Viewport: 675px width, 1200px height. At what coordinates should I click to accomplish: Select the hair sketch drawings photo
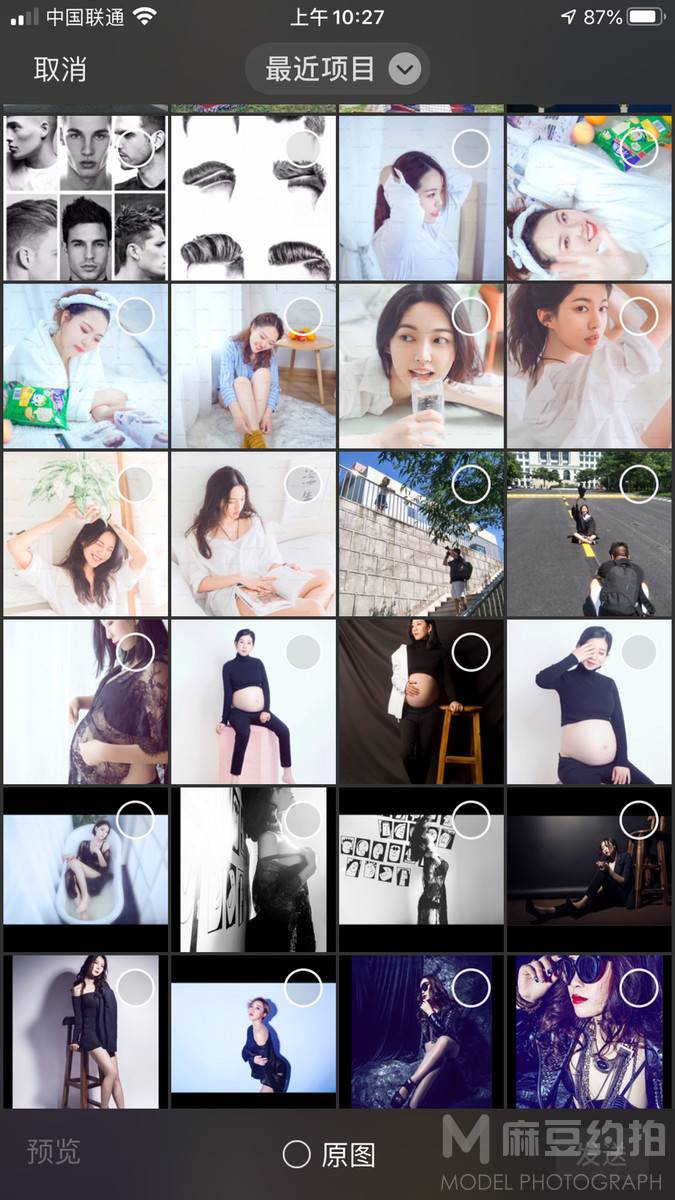pyautogui.click(x=303, y=149)
